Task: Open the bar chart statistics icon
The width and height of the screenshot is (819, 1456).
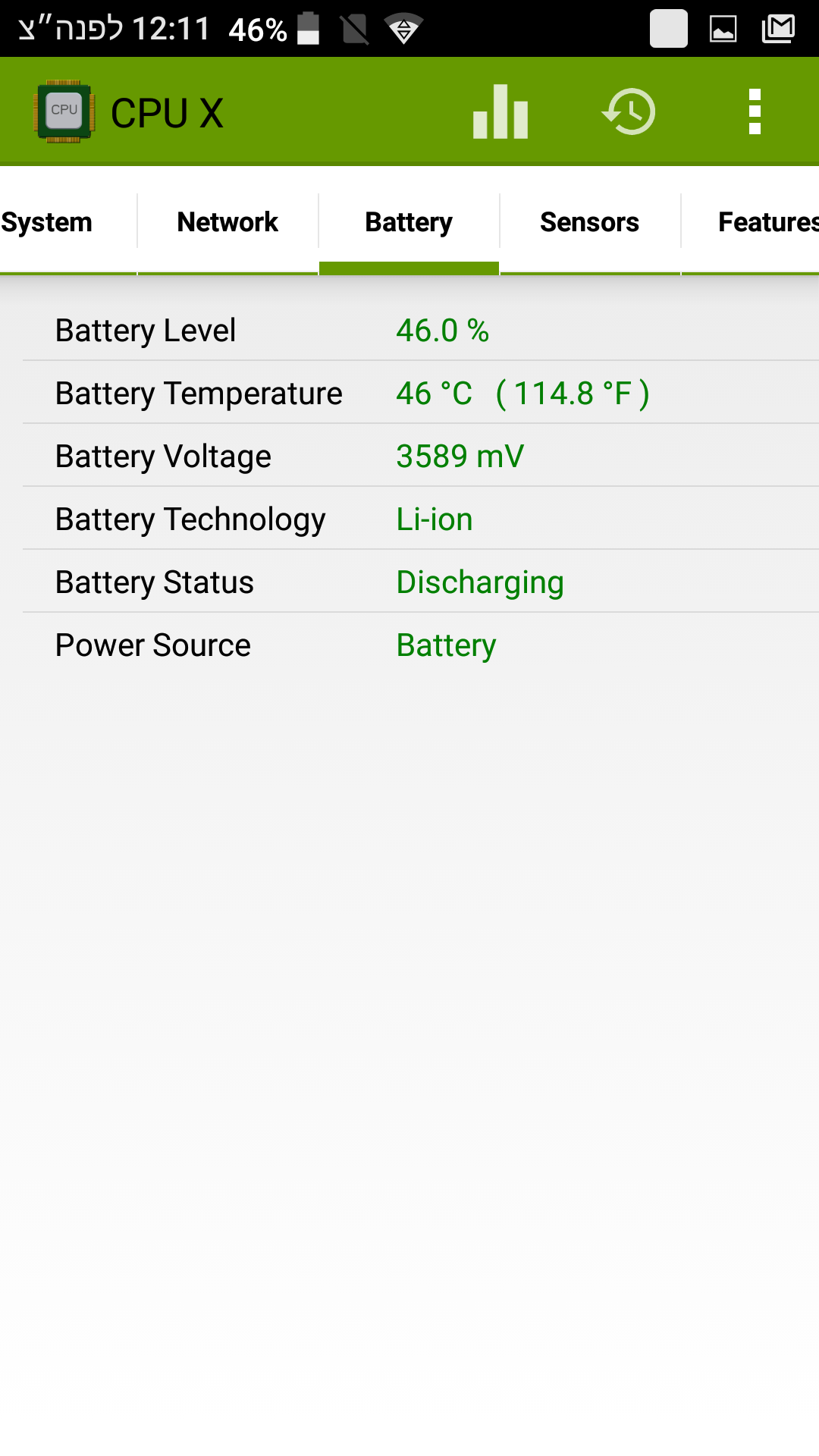Action: pos(500,112)
